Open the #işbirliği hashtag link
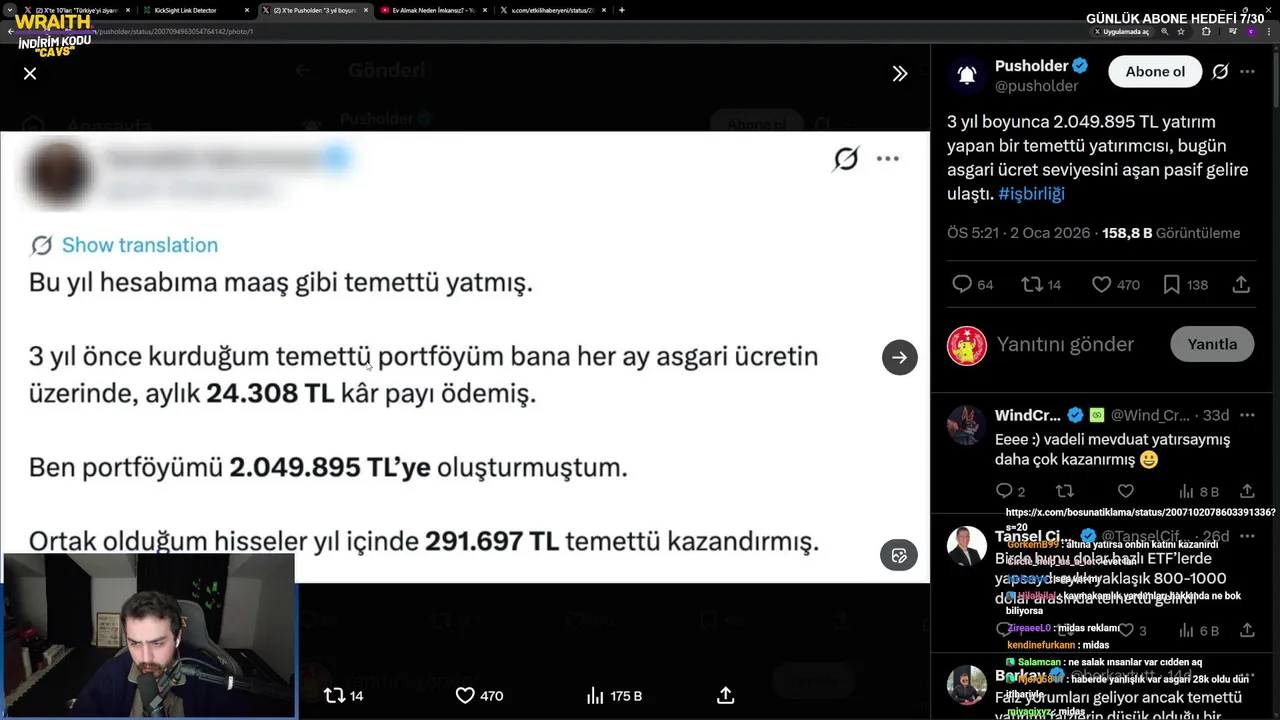 1031,194
